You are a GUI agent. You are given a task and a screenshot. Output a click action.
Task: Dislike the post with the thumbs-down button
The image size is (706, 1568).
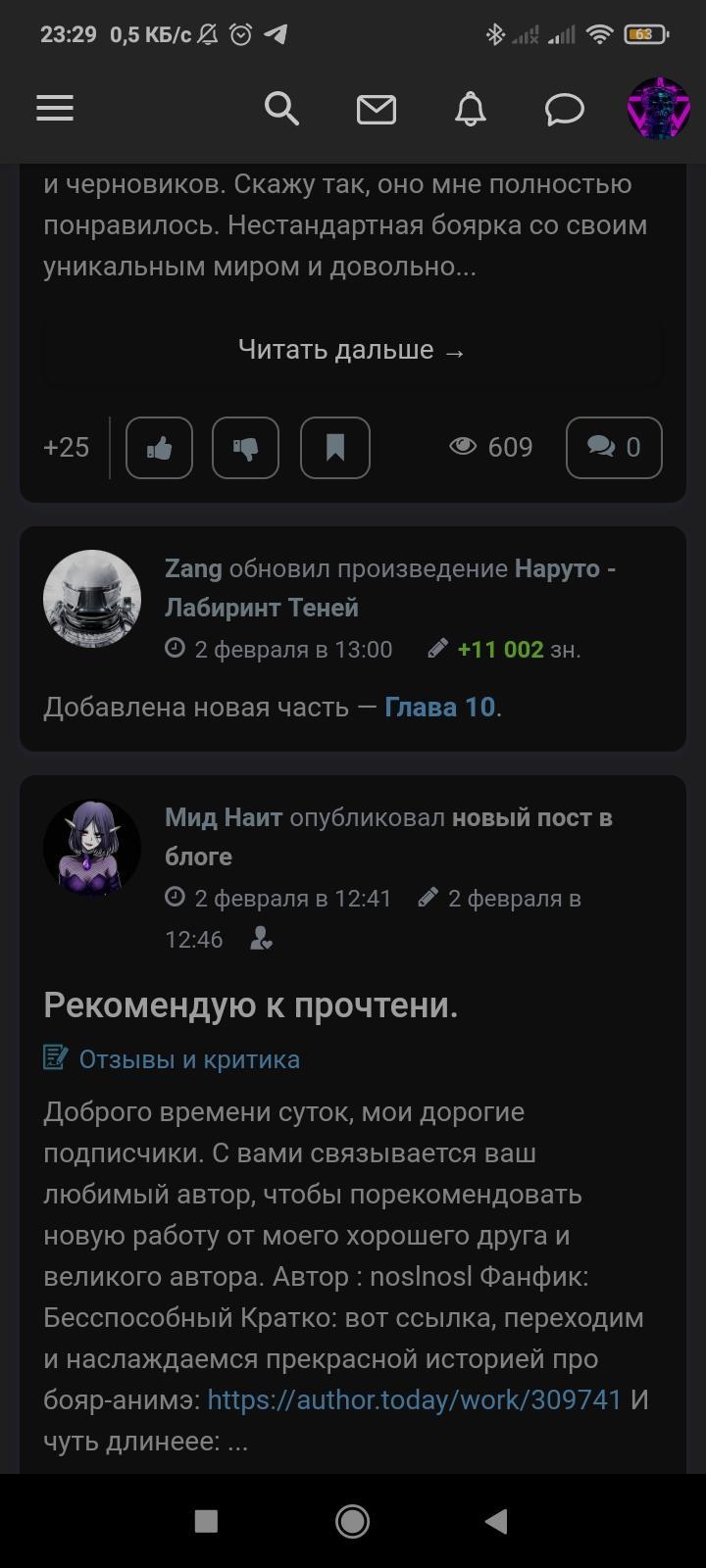[x=245, y=448]
